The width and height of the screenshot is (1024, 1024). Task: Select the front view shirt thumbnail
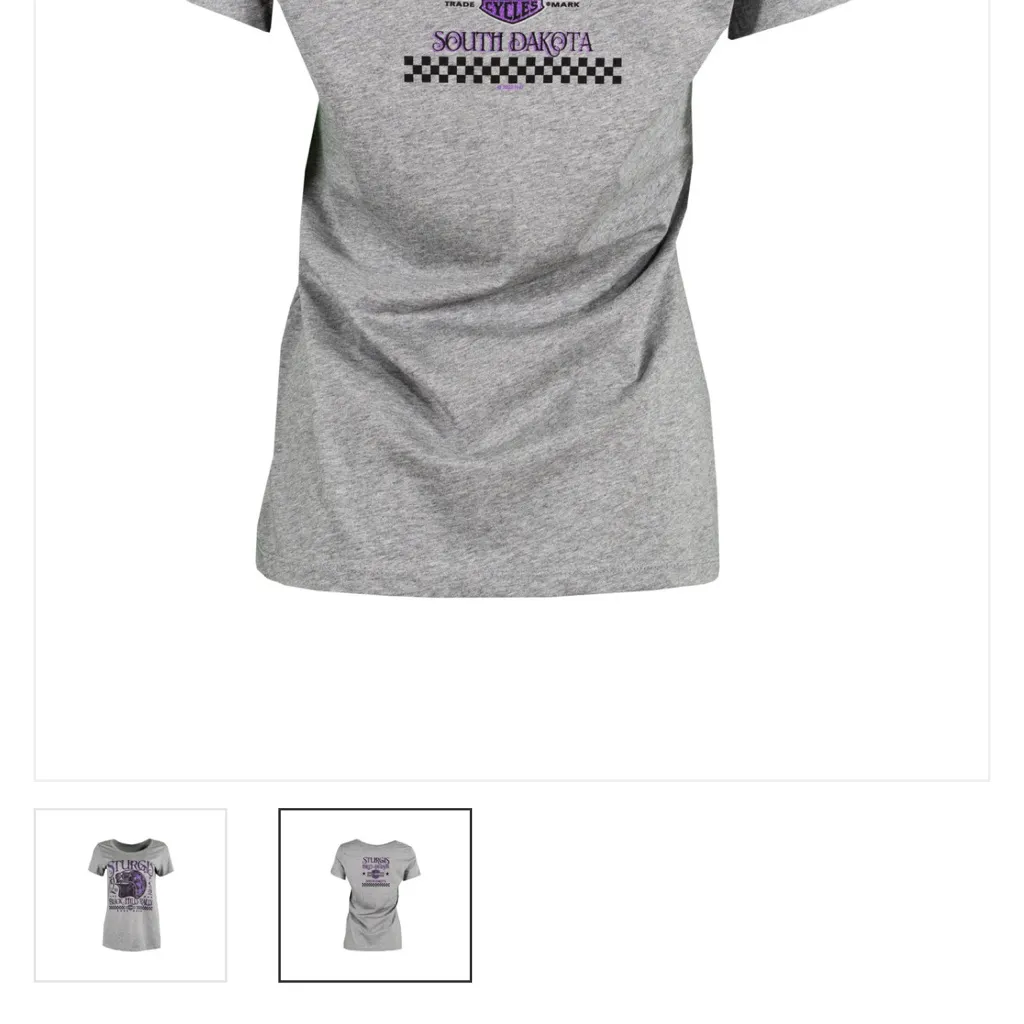tap(130, 895)
